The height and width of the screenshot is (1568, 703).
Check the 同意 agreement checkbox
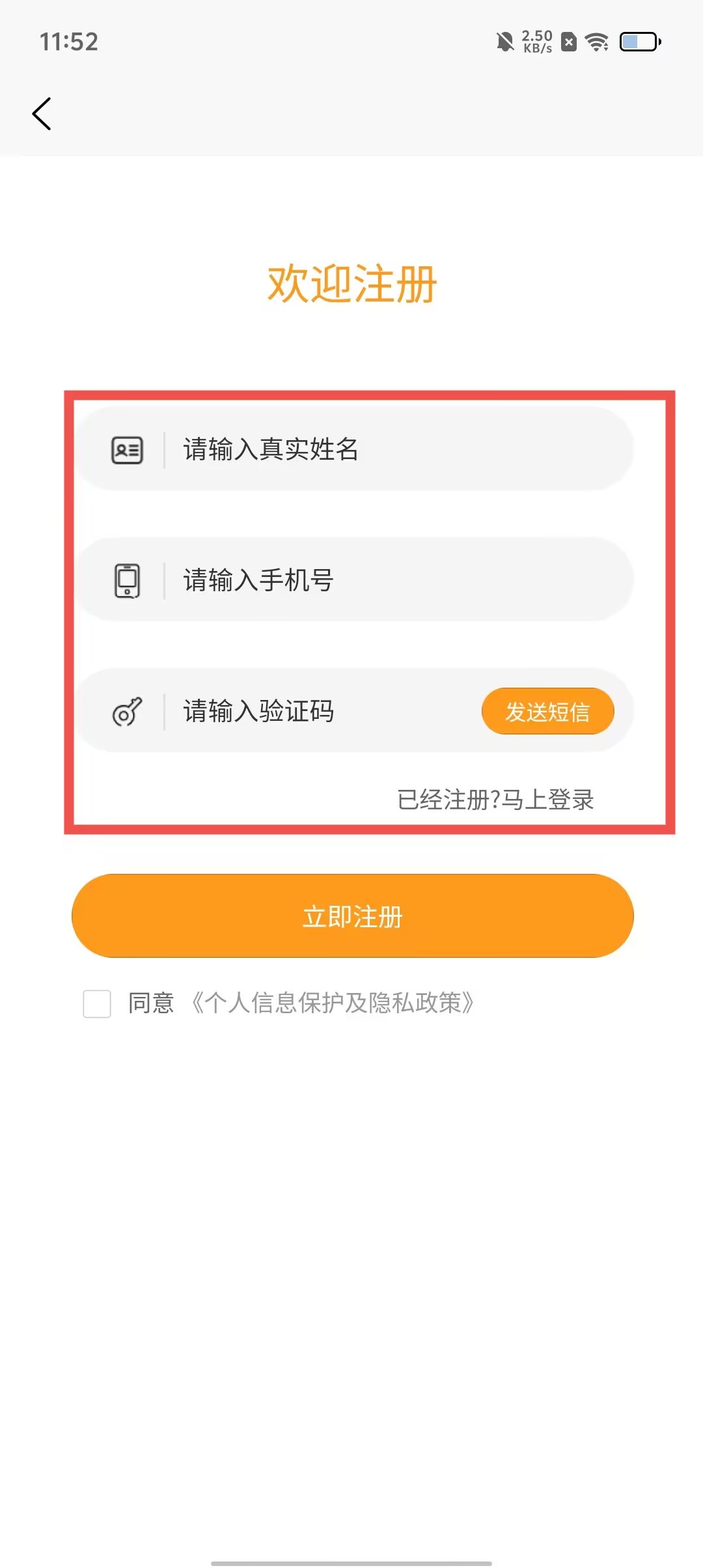[96, 1003]
